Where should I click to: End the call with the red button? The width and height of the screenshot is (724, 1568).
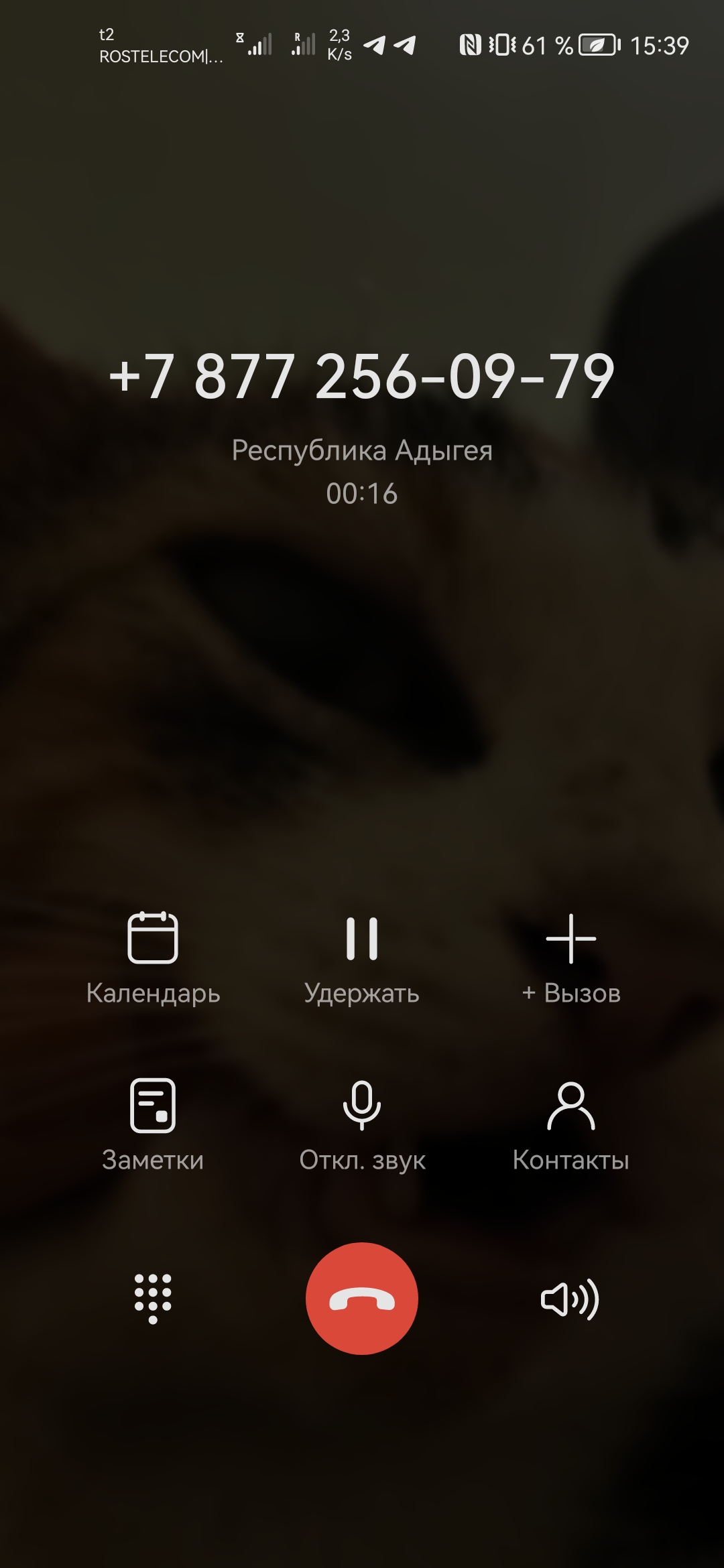(x=362, y=1299)
